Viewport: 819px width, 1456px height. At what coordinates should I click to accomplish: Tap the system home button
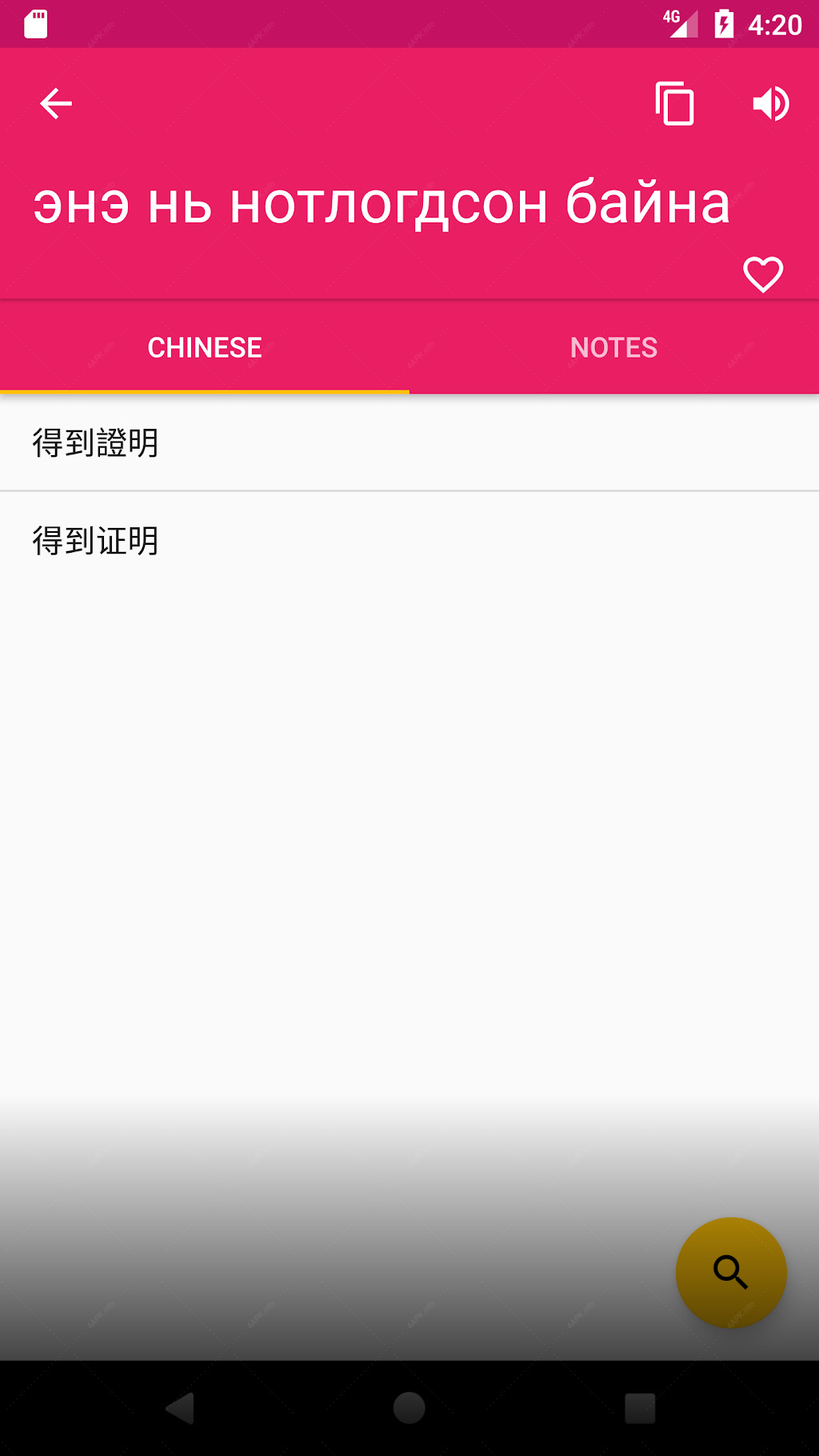[409, 1408]
